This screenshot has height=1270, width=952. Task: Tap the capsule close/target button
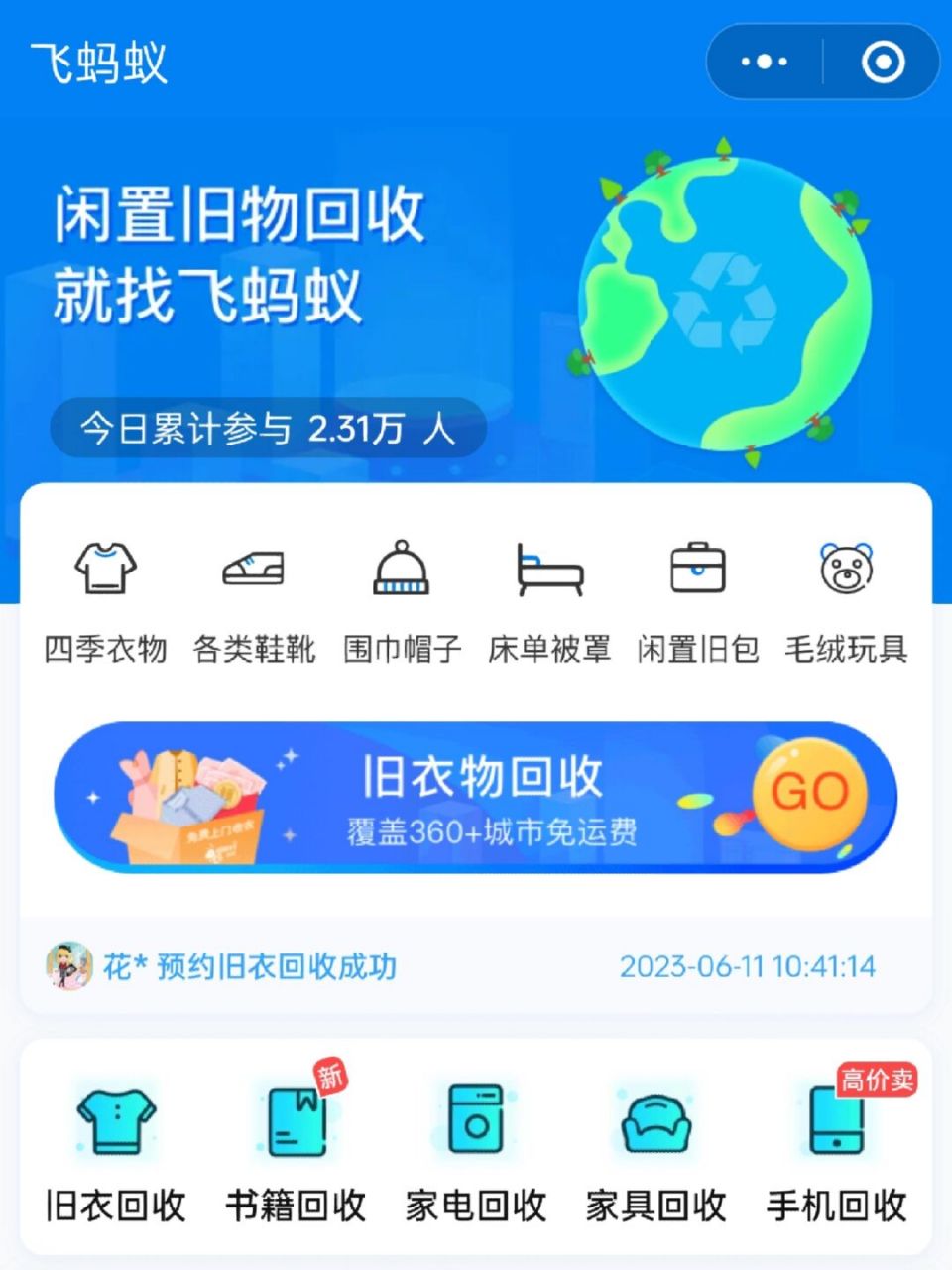click(881, 62)
